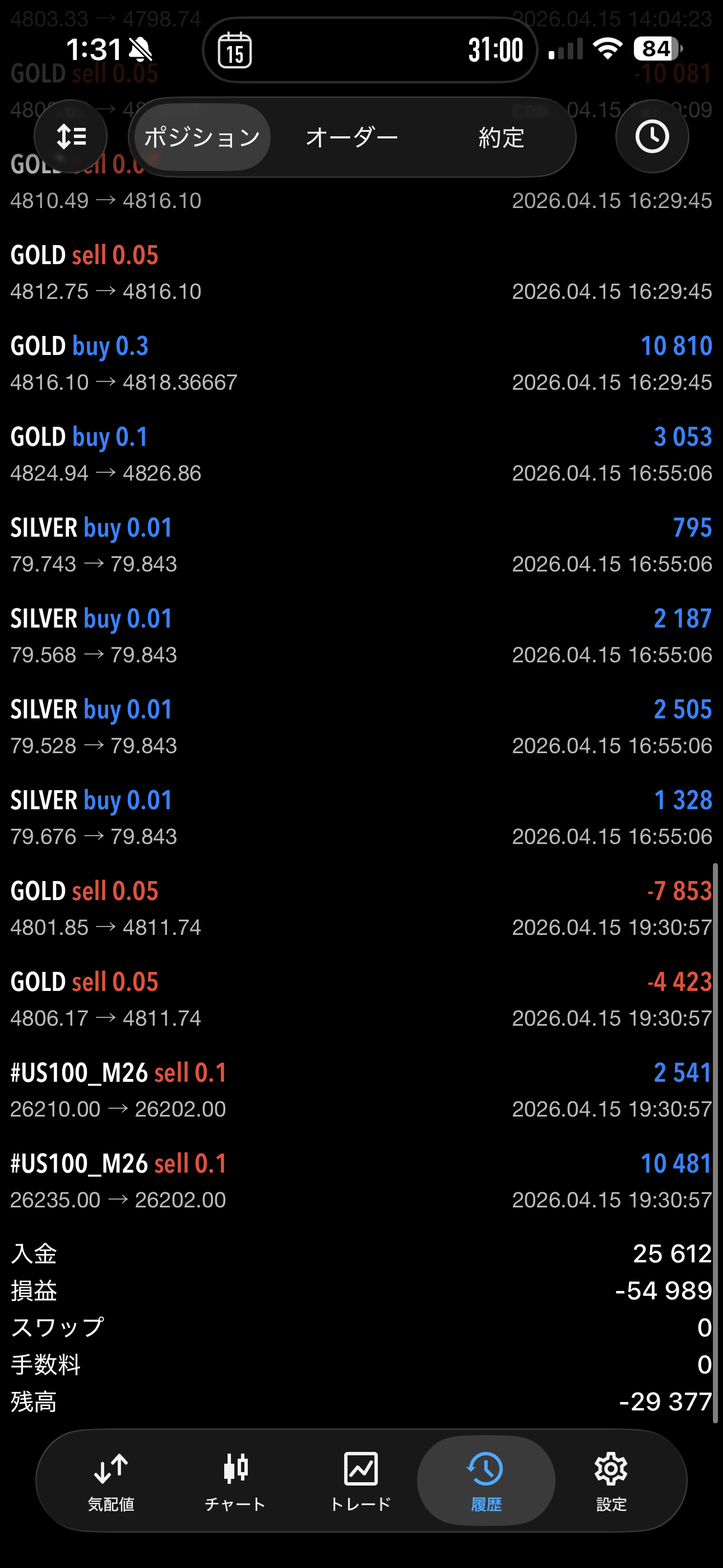Select the ポジション tab
This screenshot has width=723, height=1568.
(203, 137)
